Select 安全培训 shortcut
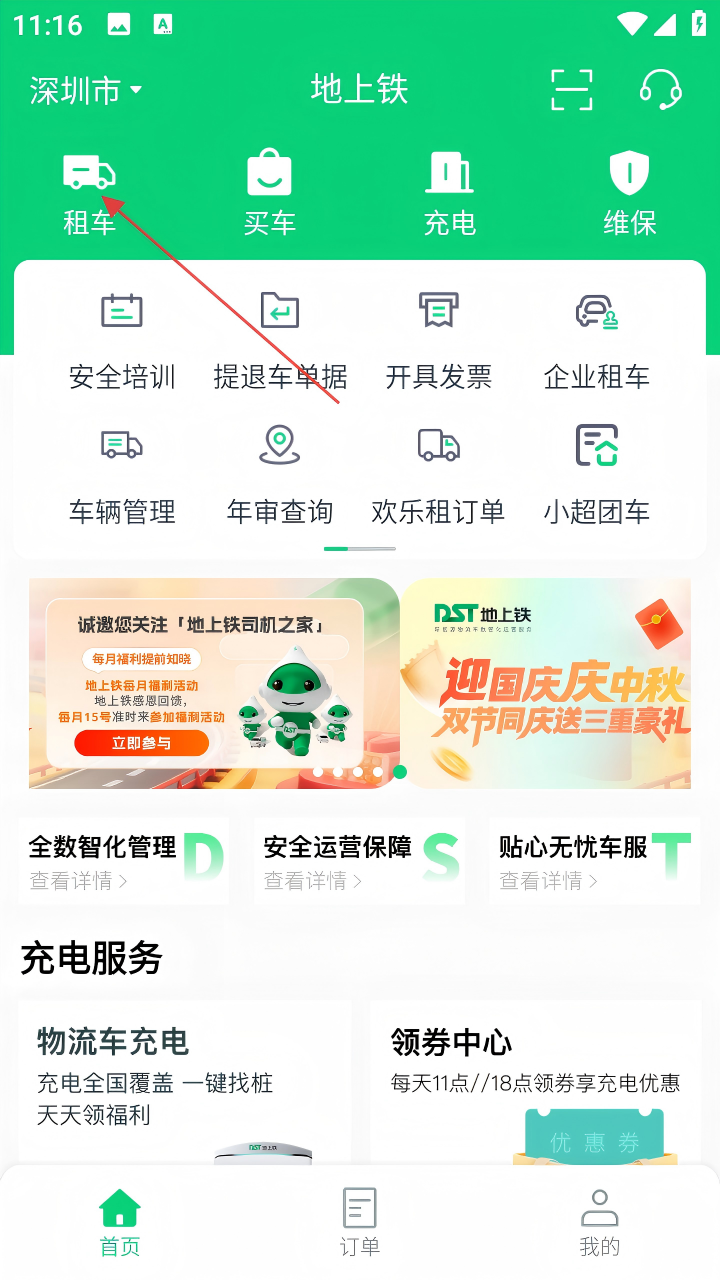Screen dimensions: 720x1280 tap(122, 340)
